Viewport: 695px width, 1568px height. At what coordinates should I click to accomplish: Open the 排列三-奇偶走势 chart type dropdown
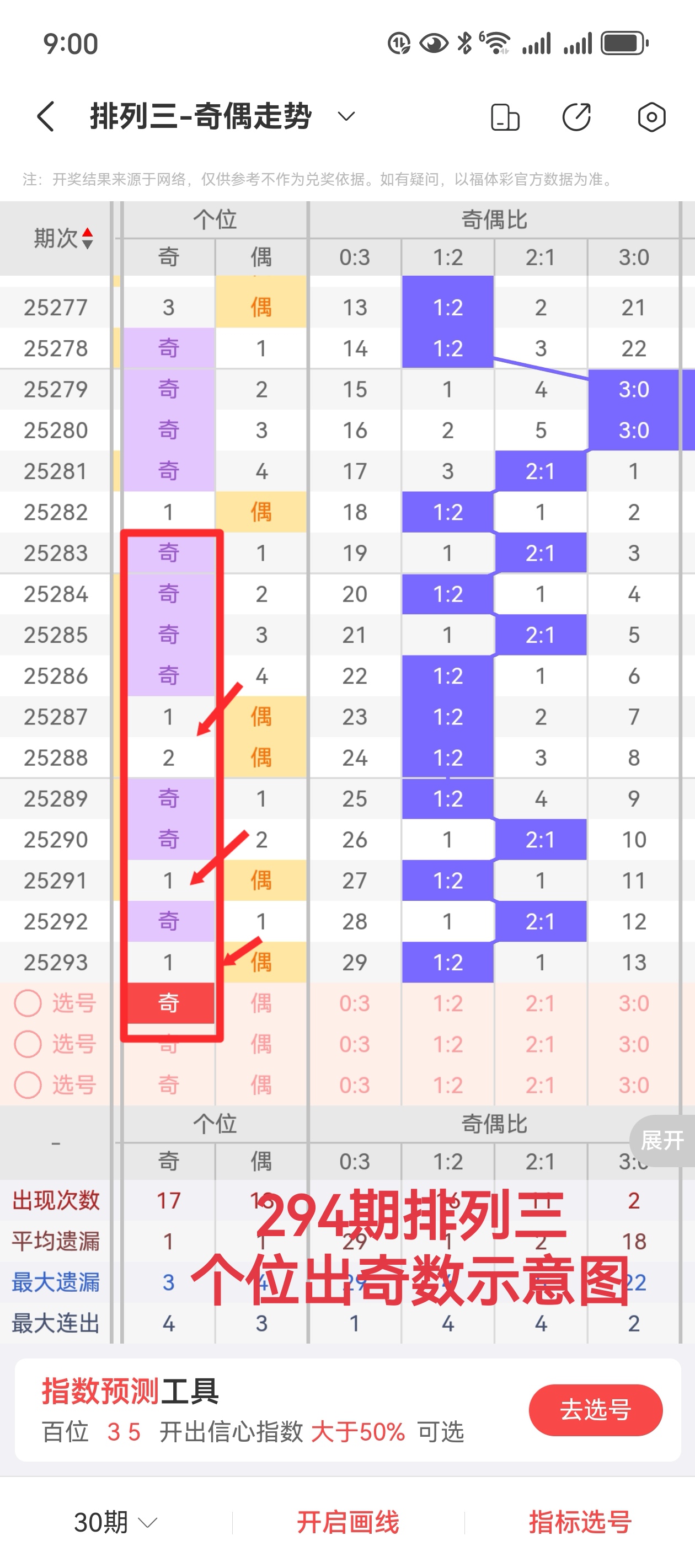(x=346, y=116)
